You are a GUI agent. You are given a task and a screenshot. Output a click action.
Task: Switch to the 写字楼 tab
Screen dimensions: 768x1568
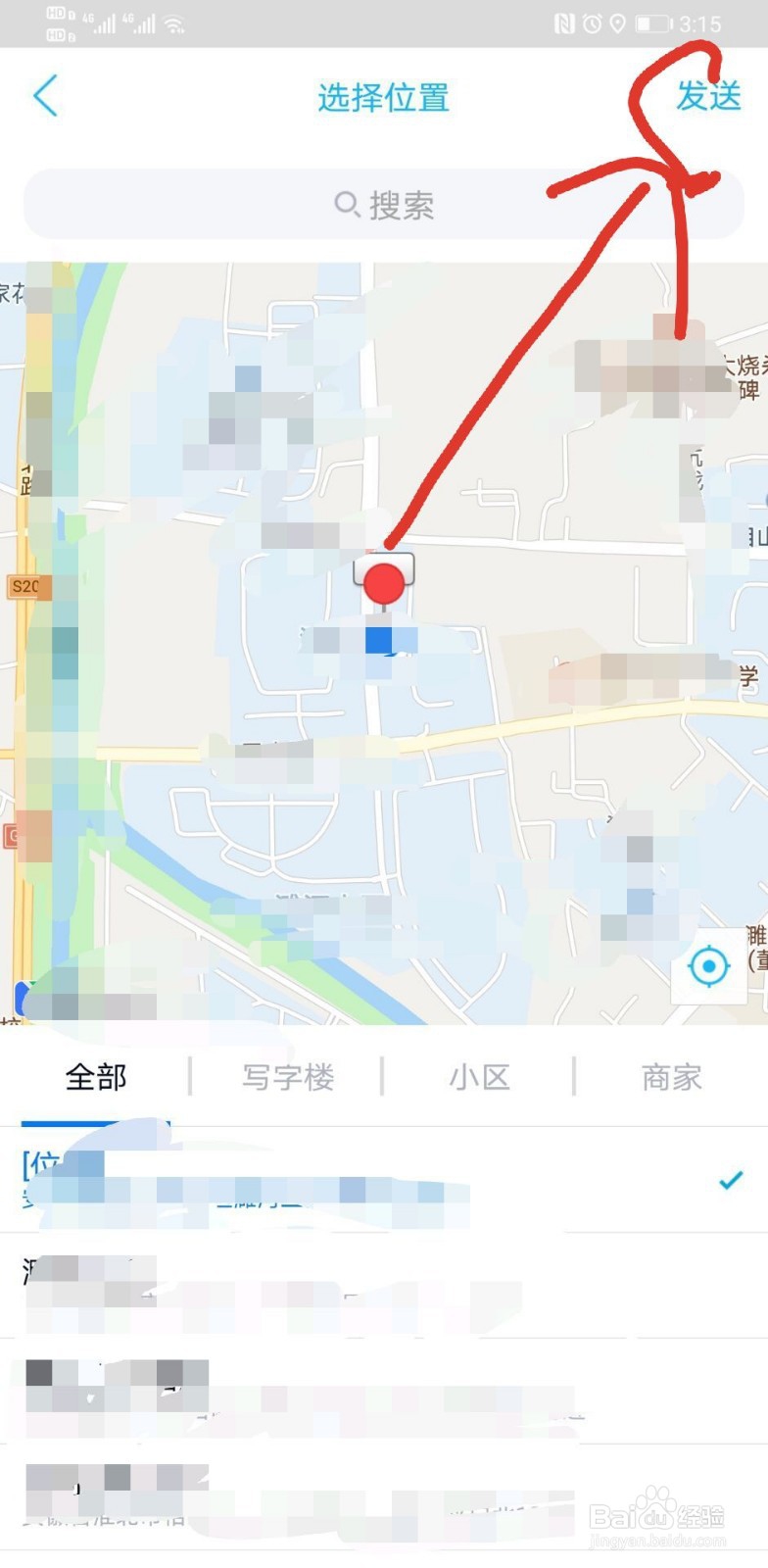(x=288, y=1077)
